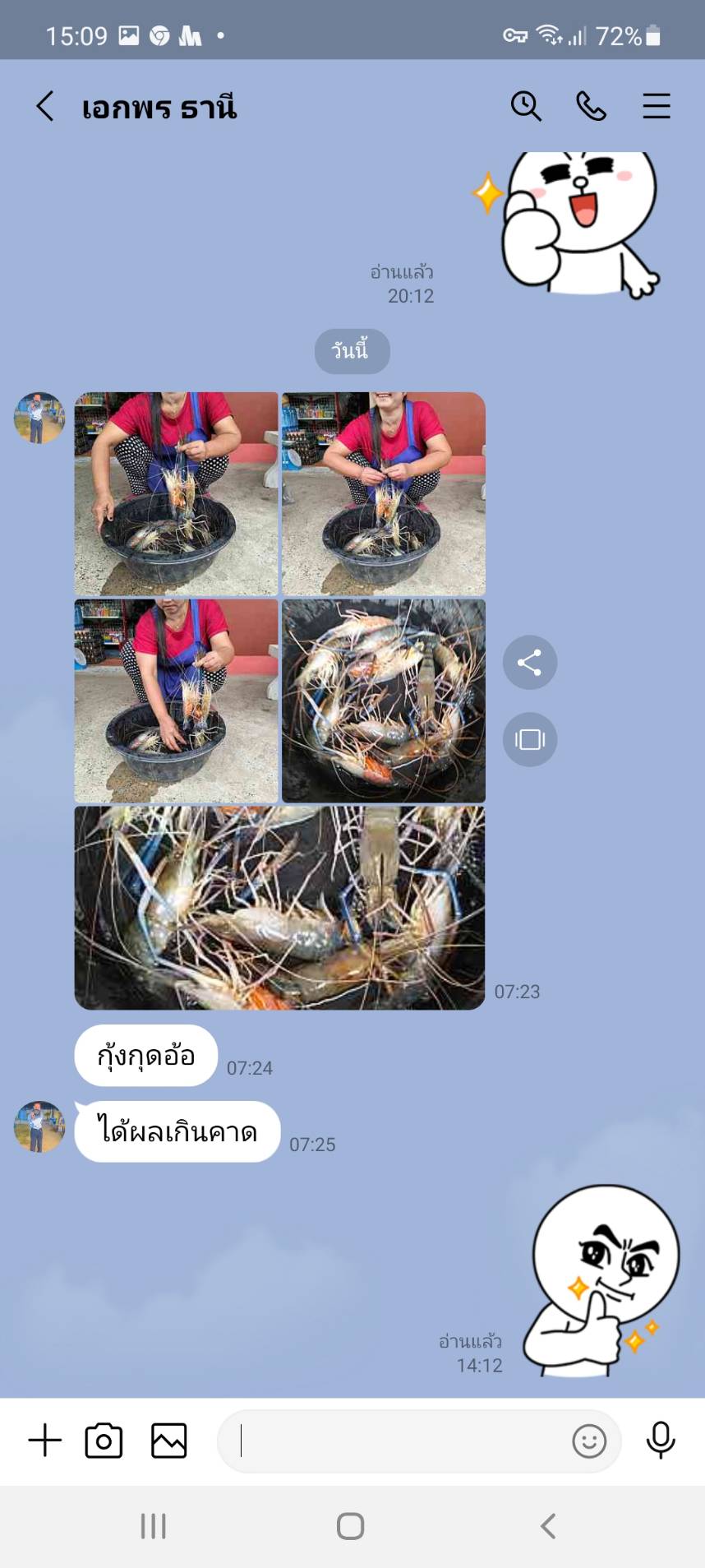This screenshot has width=705, height=1568.
Task: Start a voice call with this contact
Action: [591, 107]
